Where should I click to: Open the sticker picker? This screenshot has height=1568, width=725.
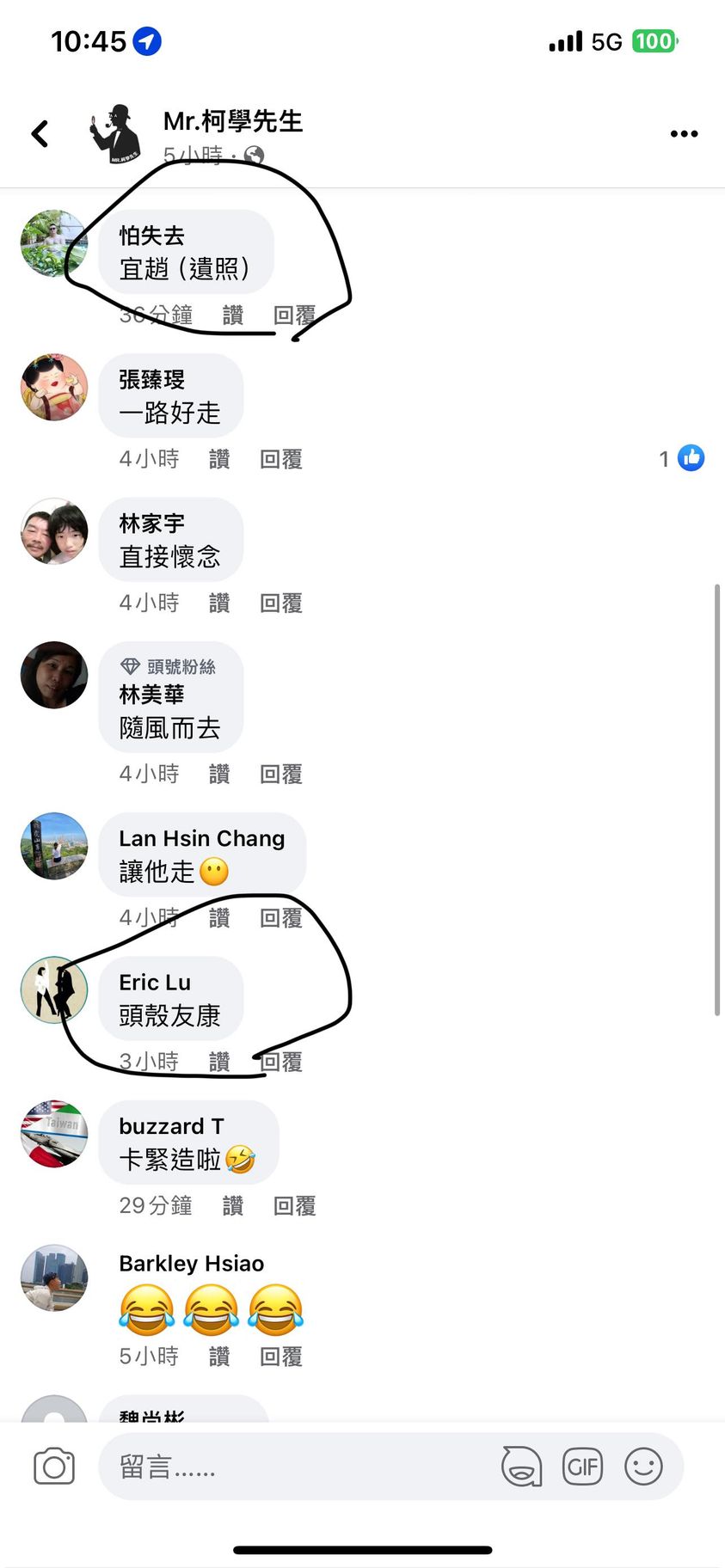521,1467
